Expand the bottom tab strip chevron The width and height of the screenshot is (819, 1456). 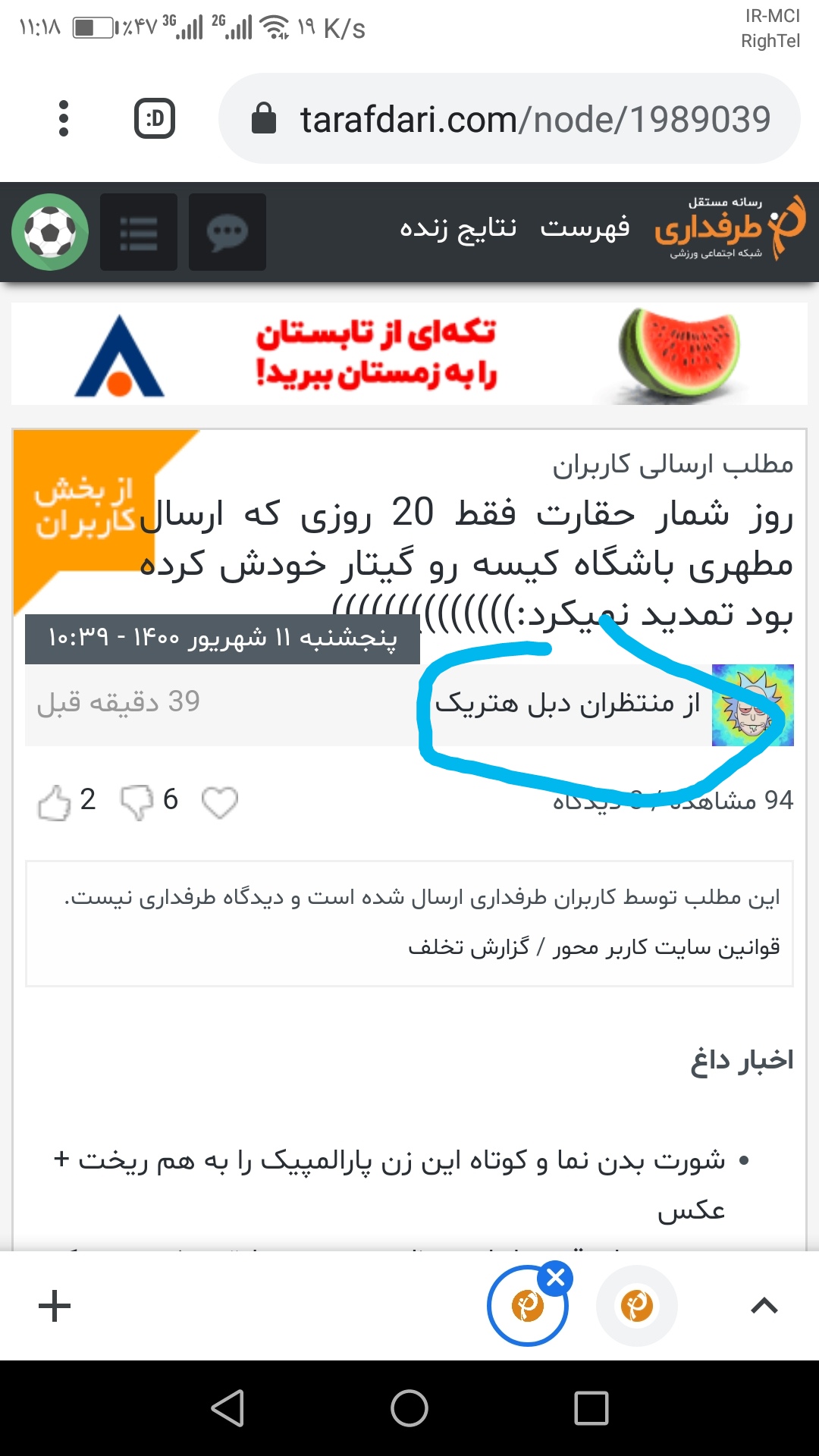click(x=764, y=1305)
